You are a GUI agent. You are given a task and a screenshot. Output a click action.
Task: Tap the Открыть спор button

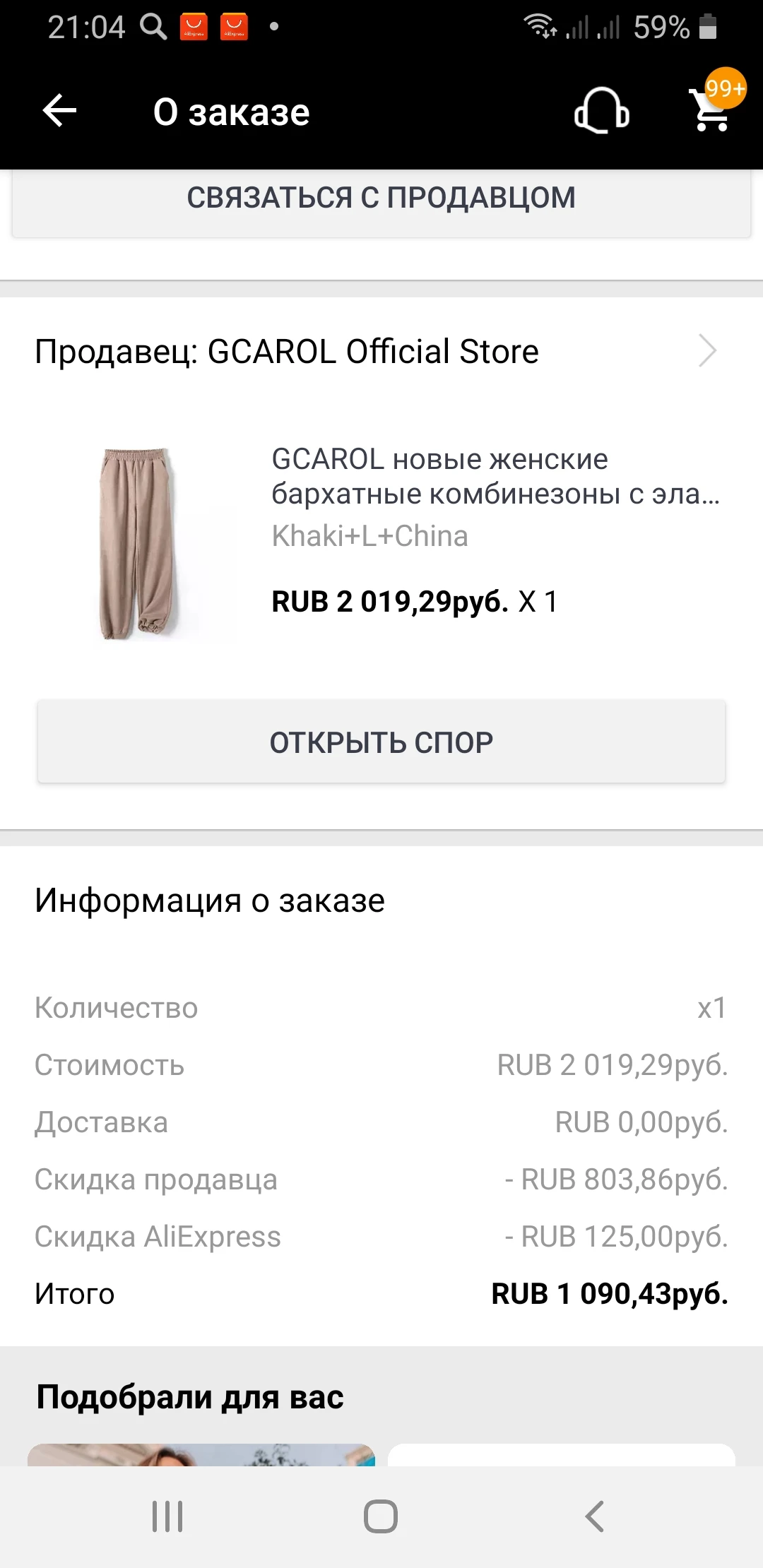381,742
